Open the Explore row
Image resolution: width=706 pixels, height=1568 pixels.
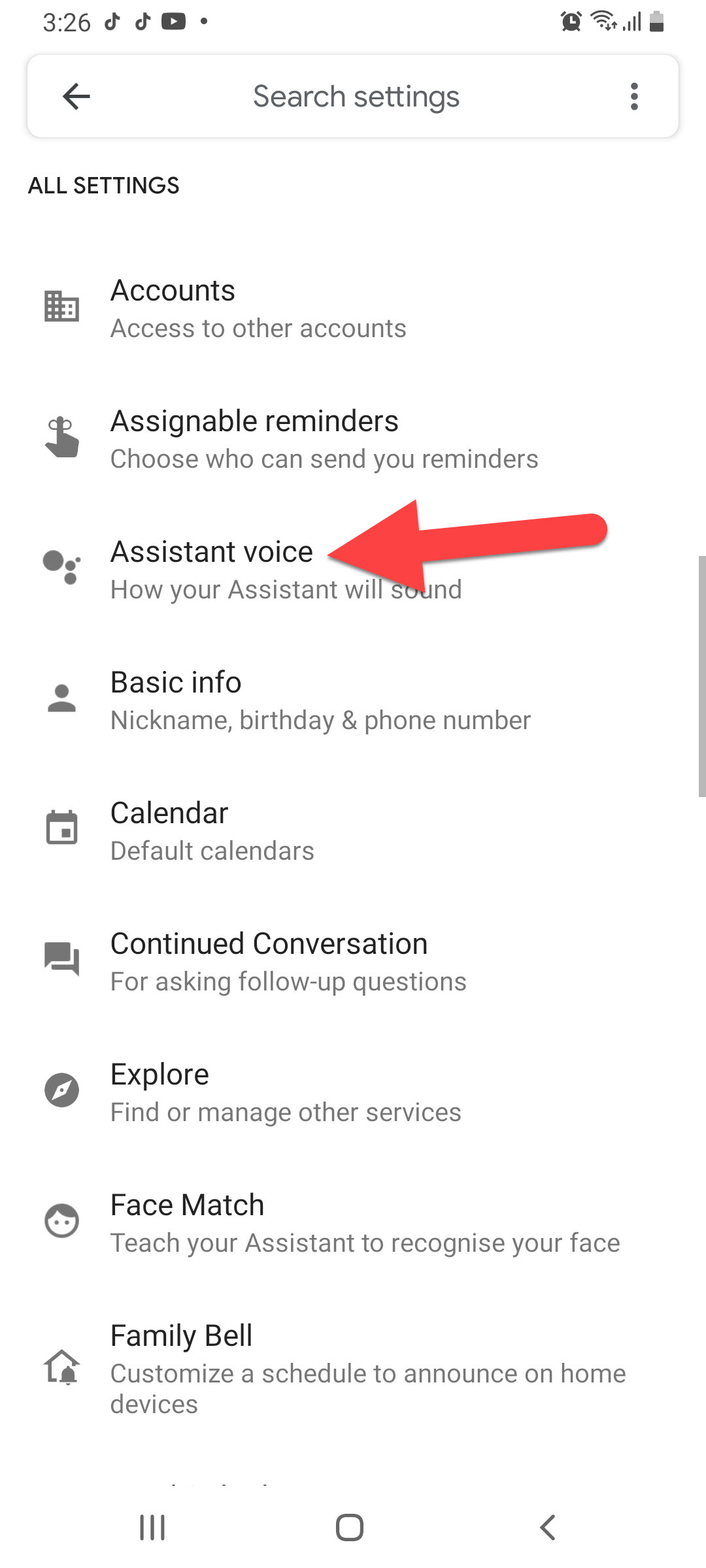click(x=286, y=1092)
